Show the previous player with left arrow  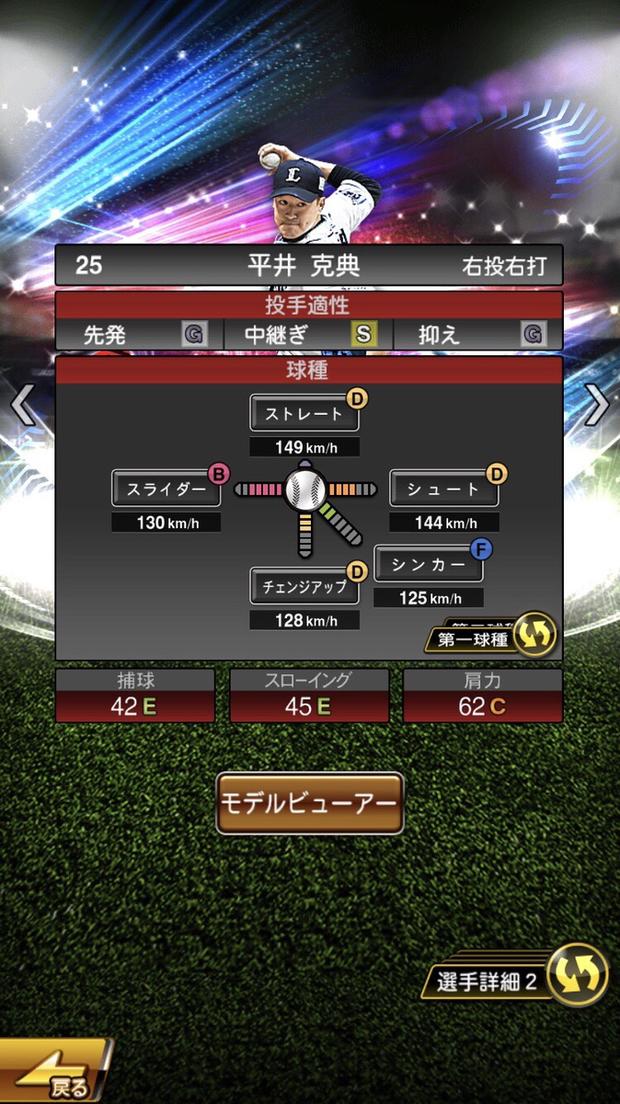[22, 405]
